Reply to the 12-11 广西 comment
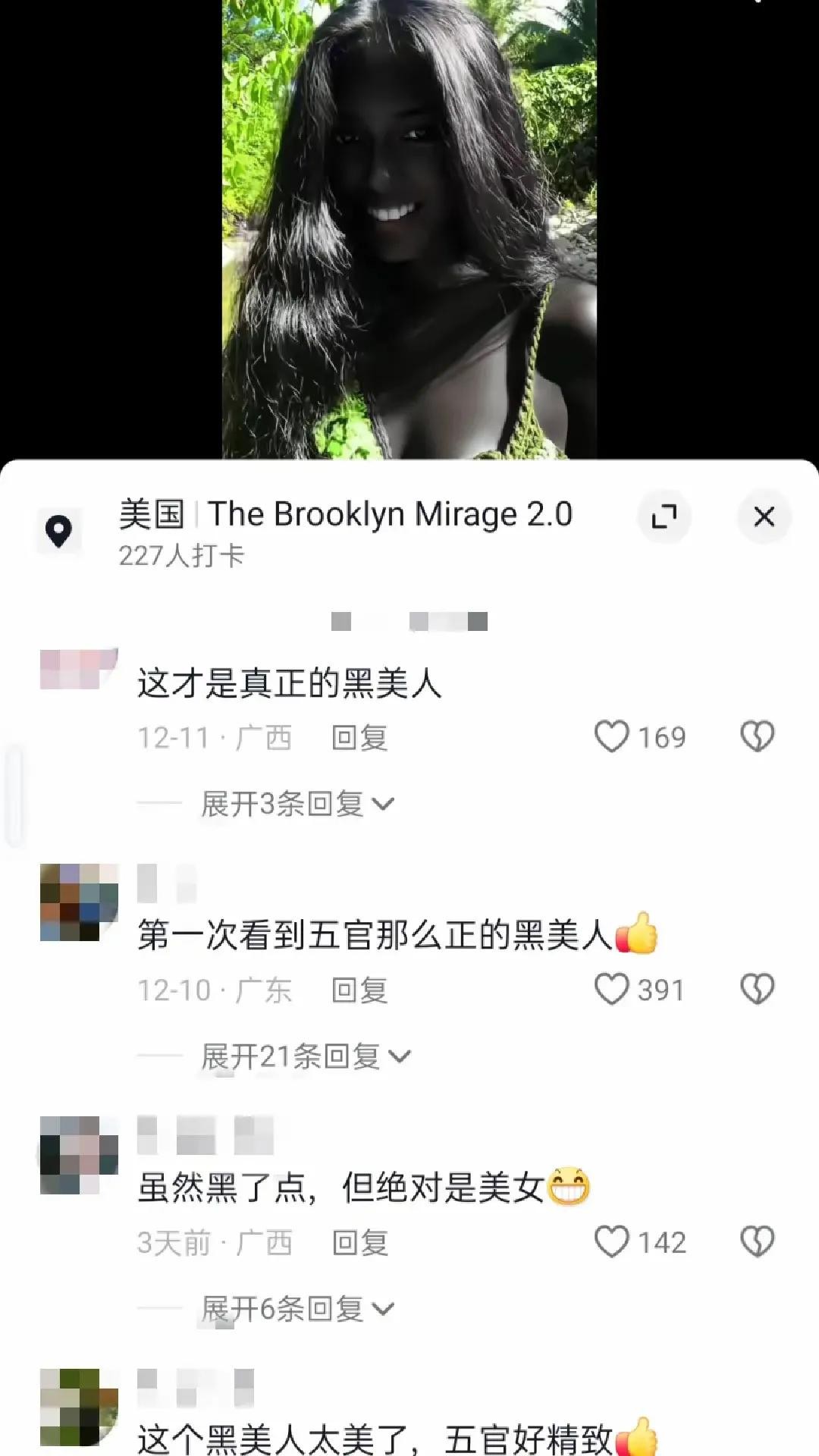Screen dimensions: 819x1456 pos(359,738)
